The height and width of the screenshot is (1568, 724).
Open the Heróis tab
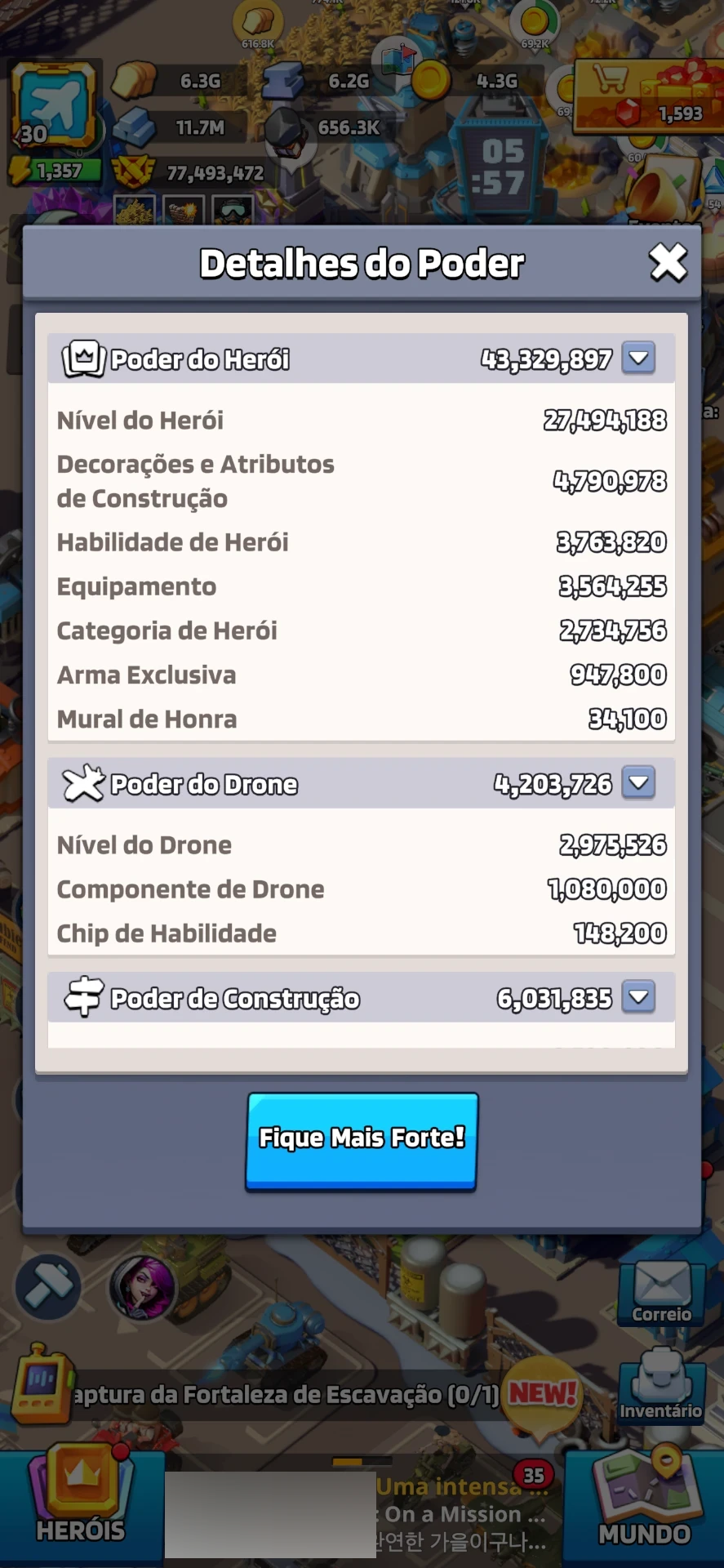click(82, 1504)
